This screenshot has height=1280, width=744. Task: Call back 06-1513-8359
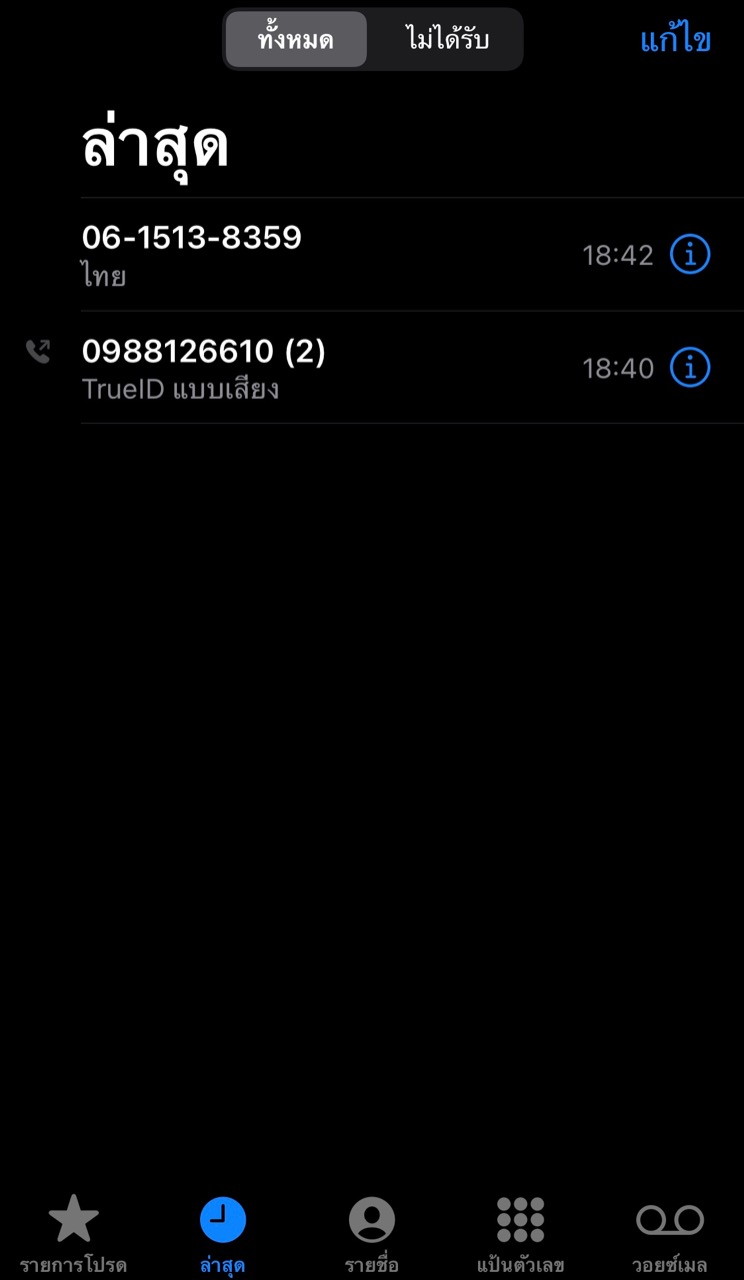(300, 254)
